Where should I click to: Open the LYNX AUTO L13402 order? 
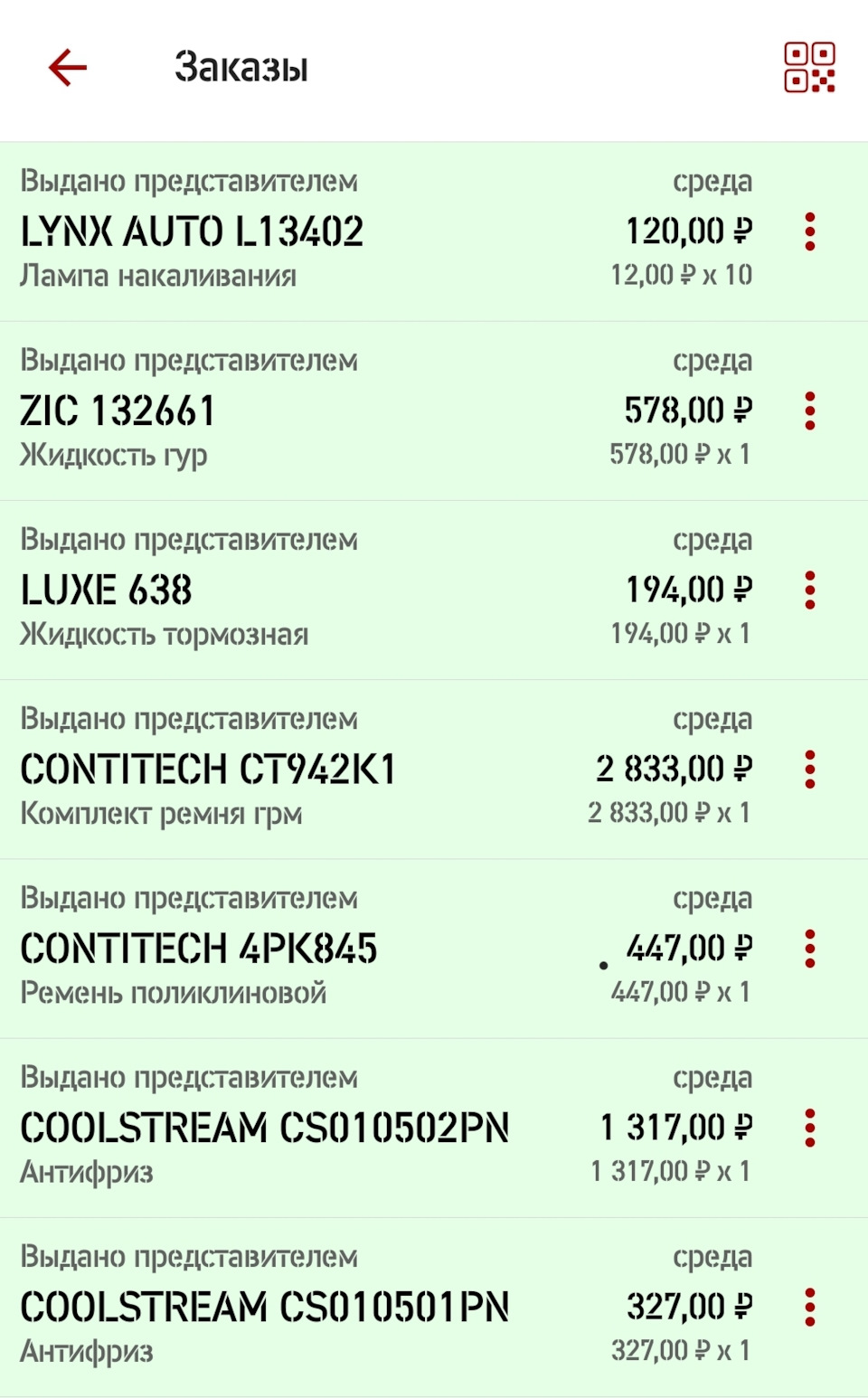coord(362,231)
